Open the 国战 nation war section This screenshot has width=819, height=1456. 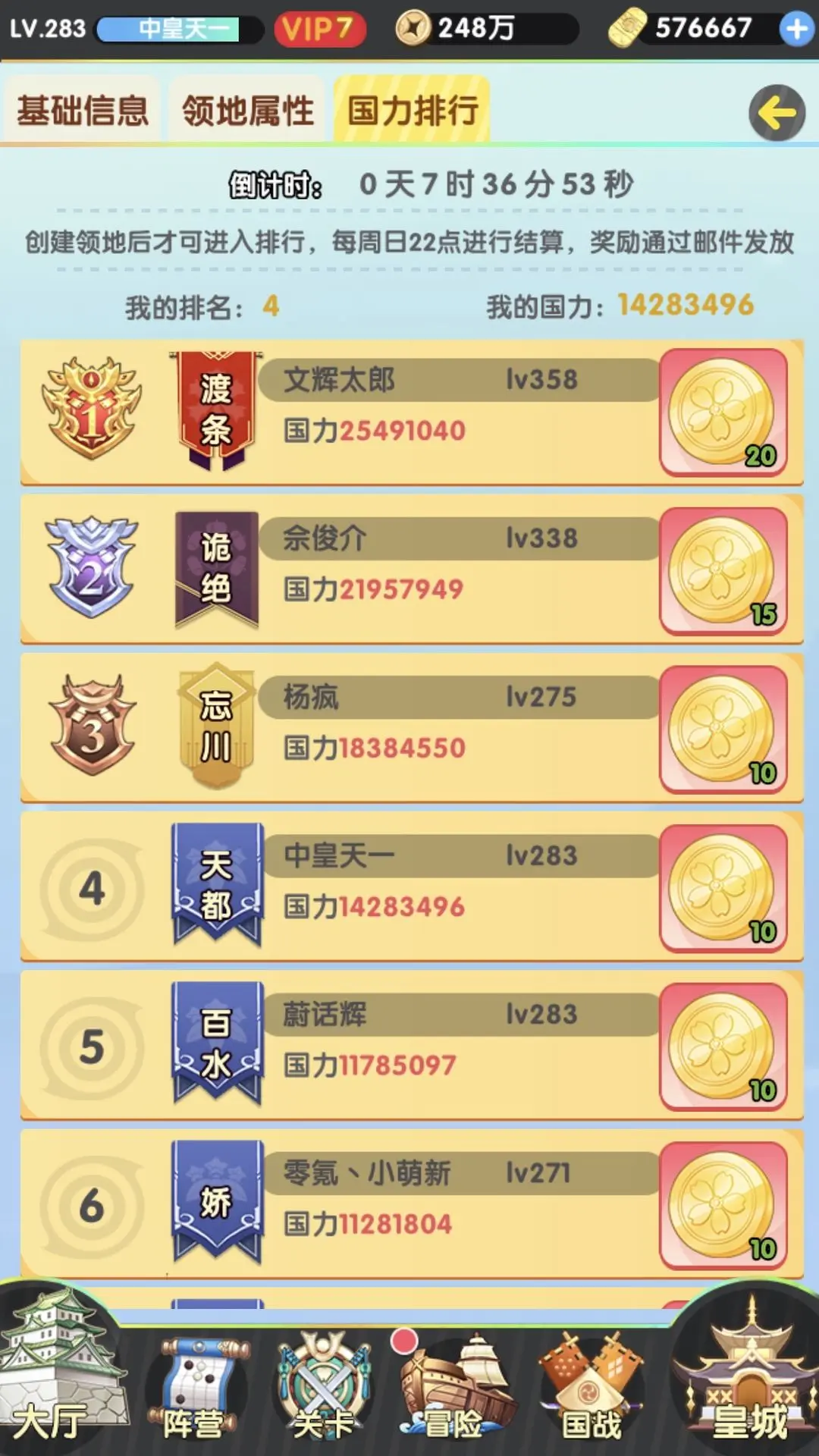coord(590,1388)
